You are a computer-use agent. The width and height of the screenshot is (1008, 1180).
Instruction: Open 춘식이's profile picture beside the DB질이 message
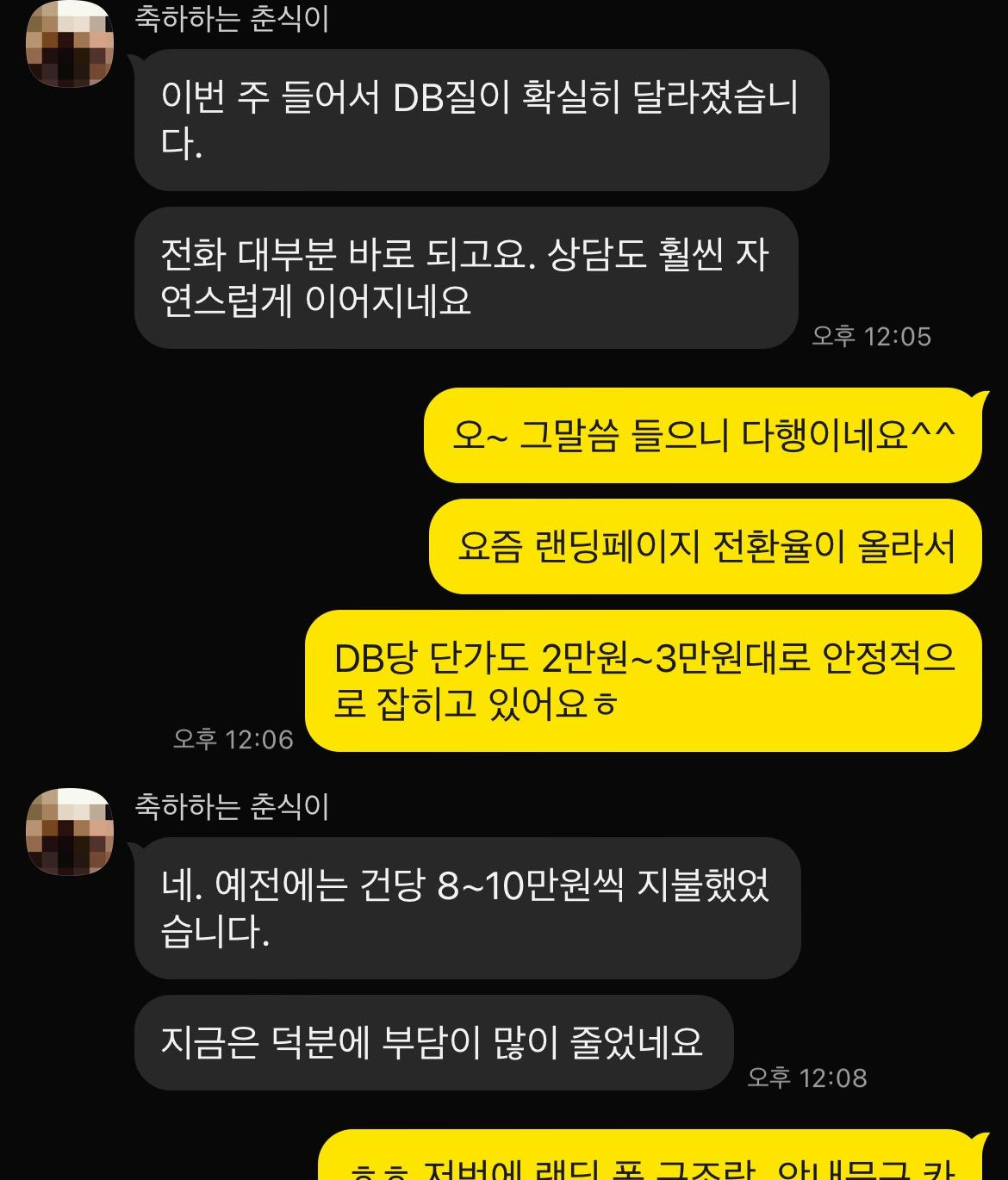click(70, 45)
